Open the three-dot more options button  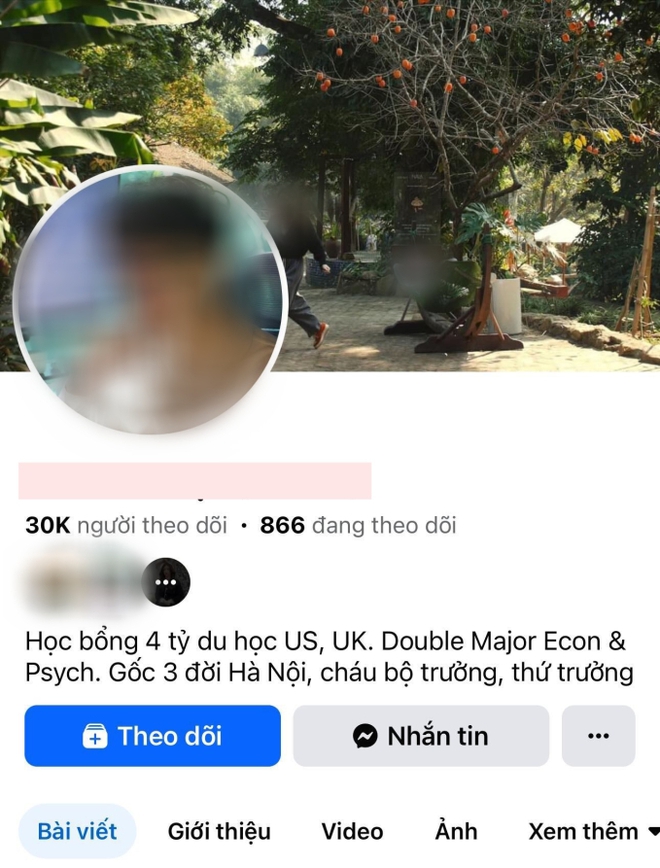[598, 736]
